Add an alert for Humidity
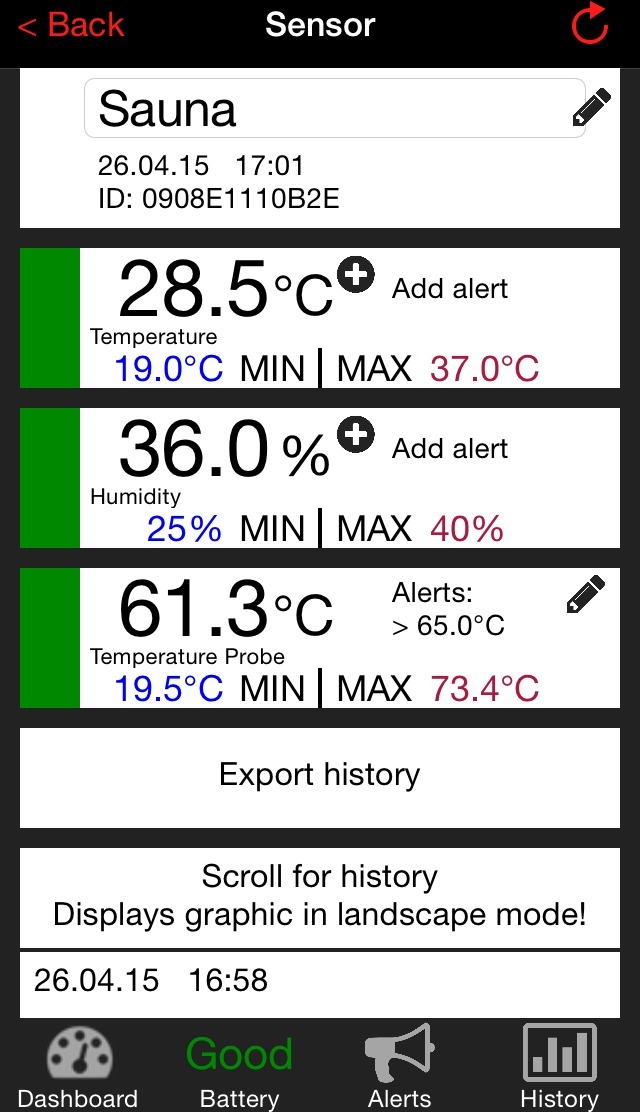Image resolution: width=640 pixels, height=1112 pixels. tap(356, 435)
